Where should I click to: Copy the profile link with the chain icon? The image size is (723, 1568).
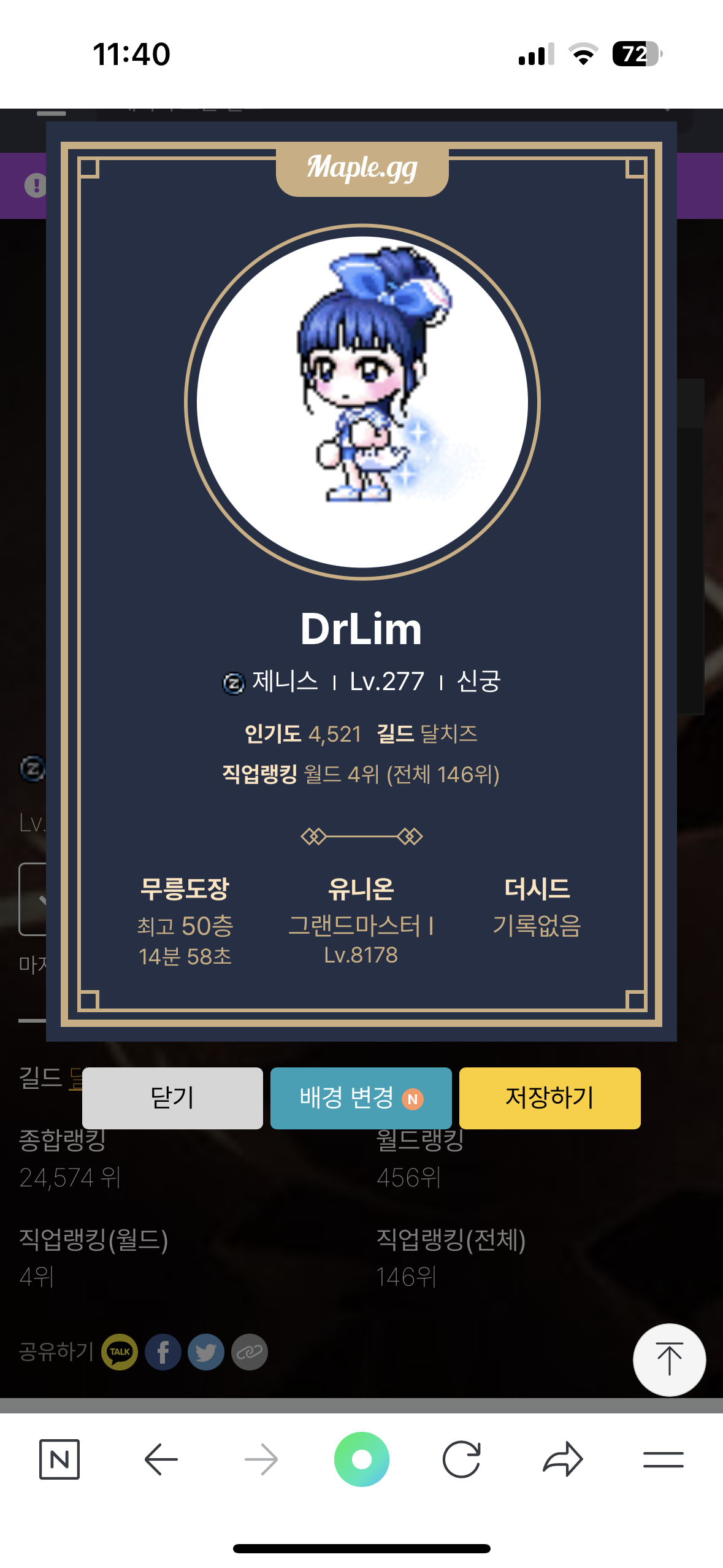(x=250, y=1351)
